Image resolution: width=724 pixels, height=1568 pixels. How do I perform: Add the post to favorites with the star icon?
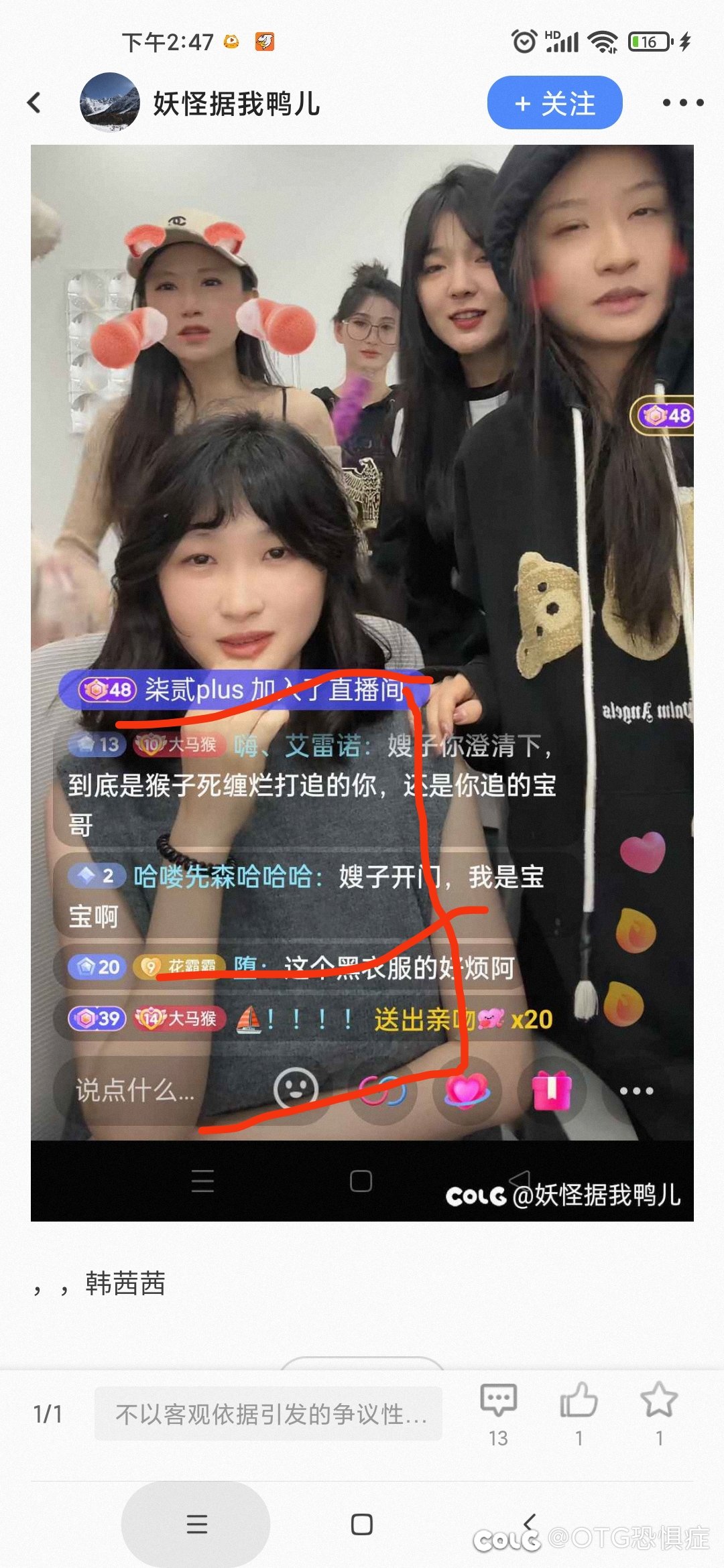click(x=659, y=1402)
